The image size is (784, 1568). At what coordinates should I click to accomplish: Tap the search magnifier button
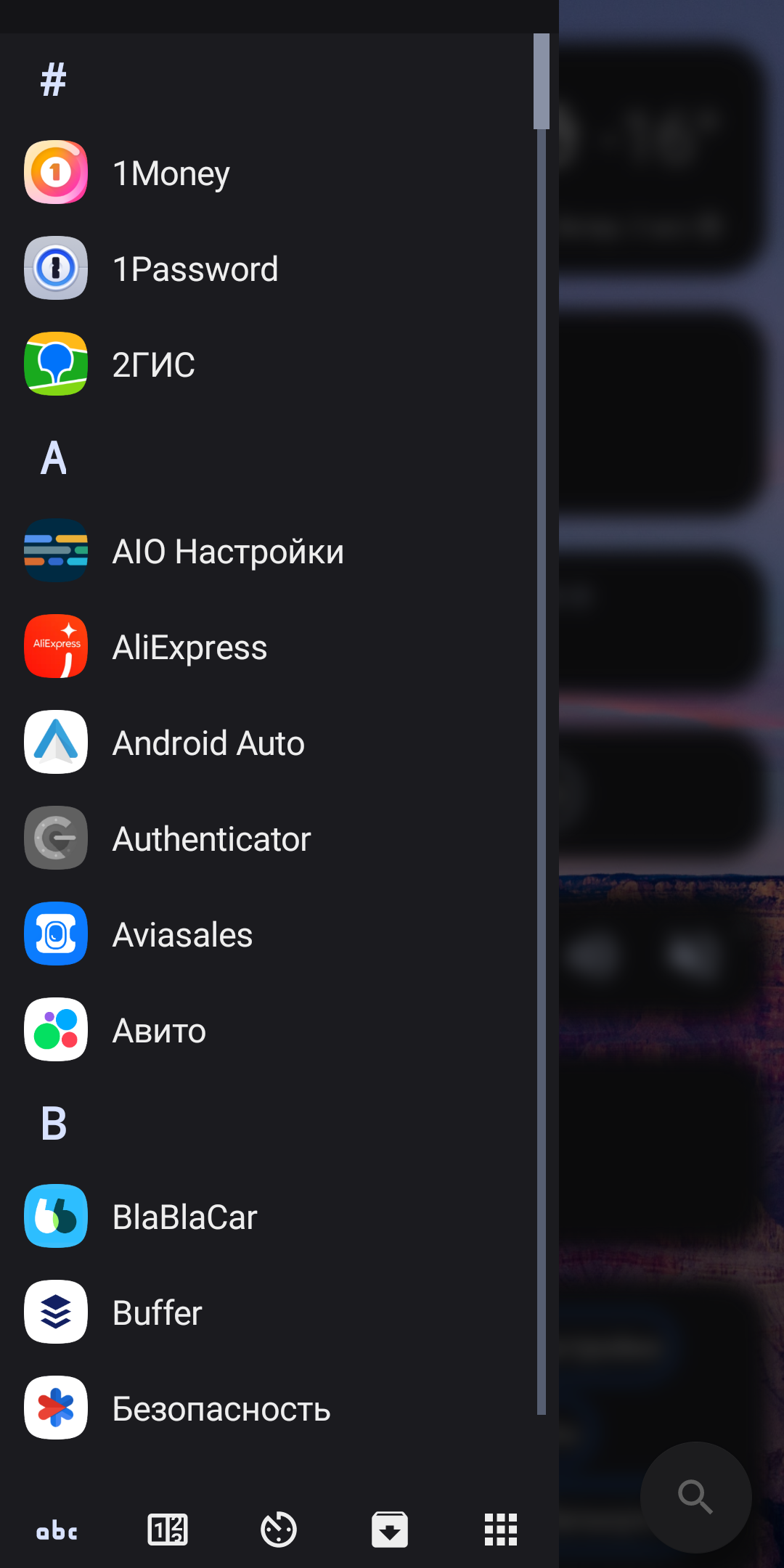pyautogui.click(x=695, y=1497)
